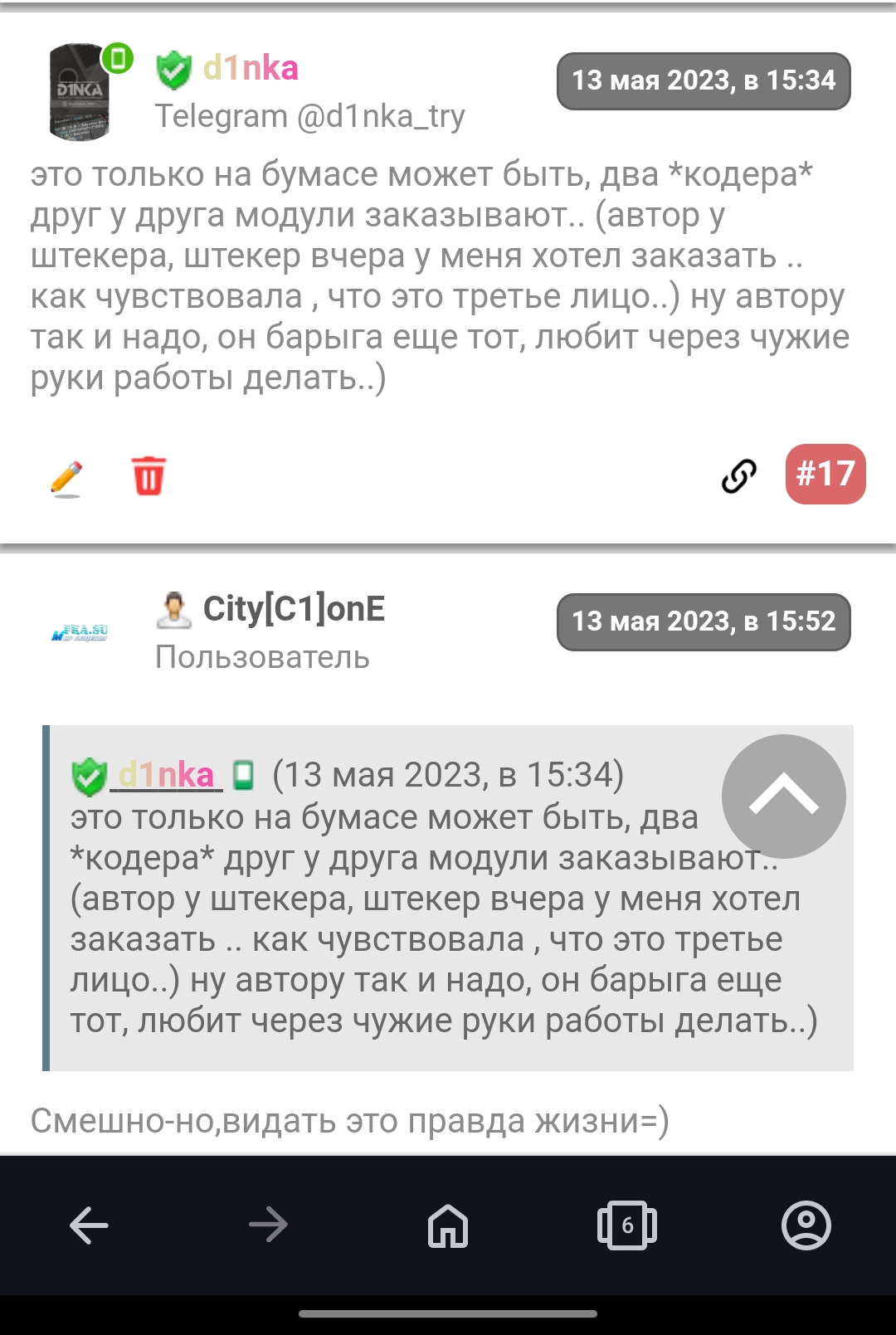The width and height of the screenshot is (896, 1335).
Task: Edit post #17 with the pencil icon
Action: (x=66, y=477)
